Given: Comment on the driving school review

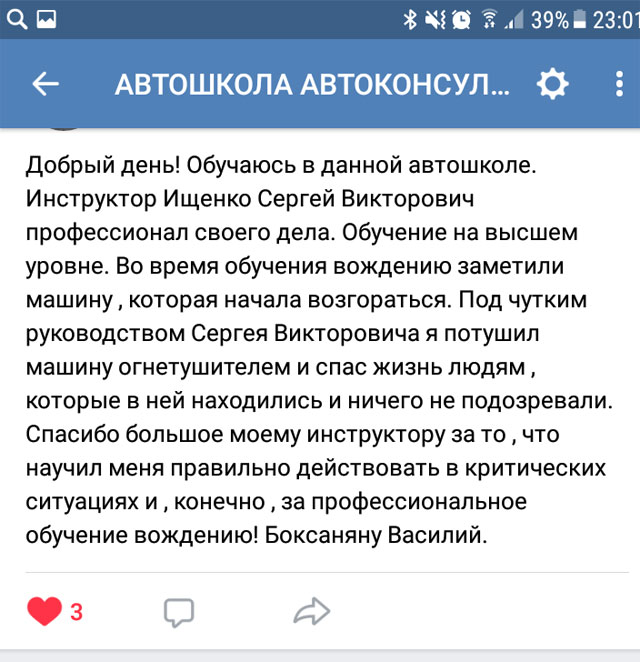Looking at the screenshot, I should (x=178, y=611).
